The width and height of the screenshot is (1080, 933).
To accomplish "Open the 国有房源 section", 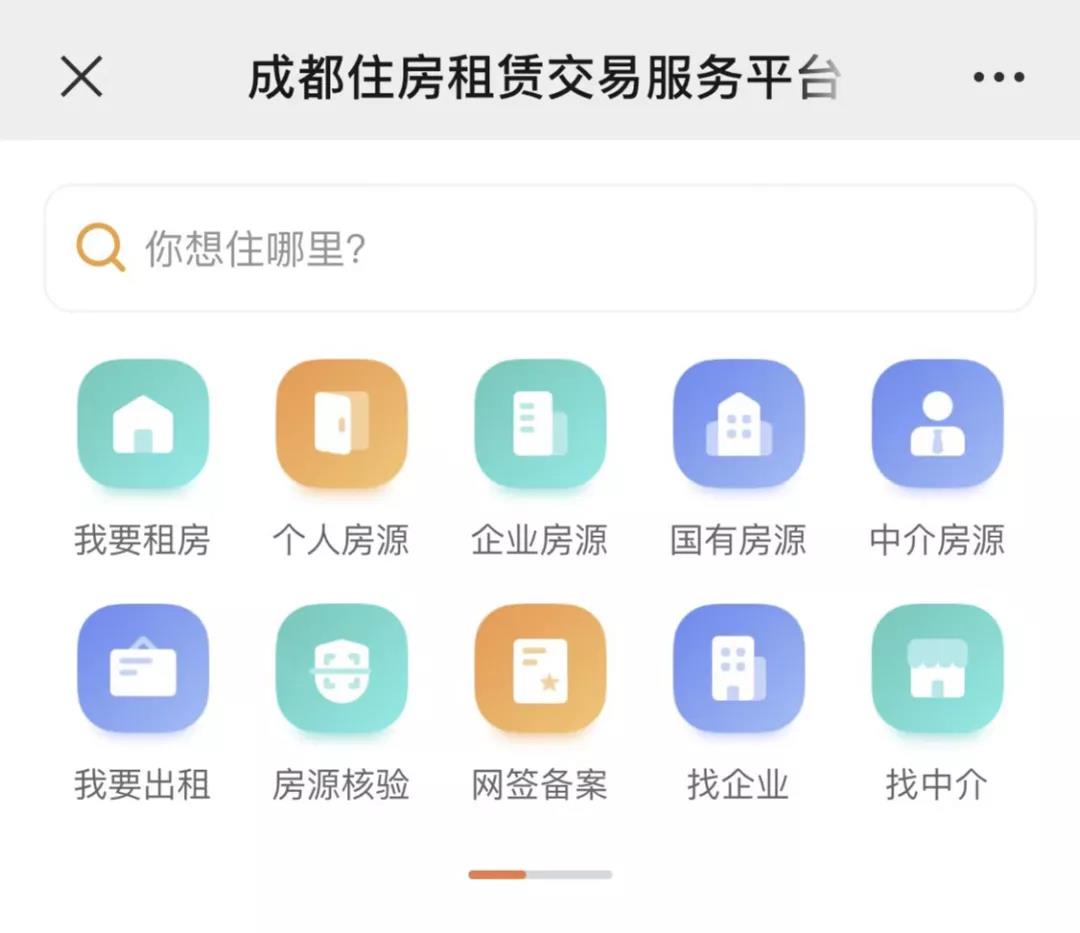I will click(738, 425).
